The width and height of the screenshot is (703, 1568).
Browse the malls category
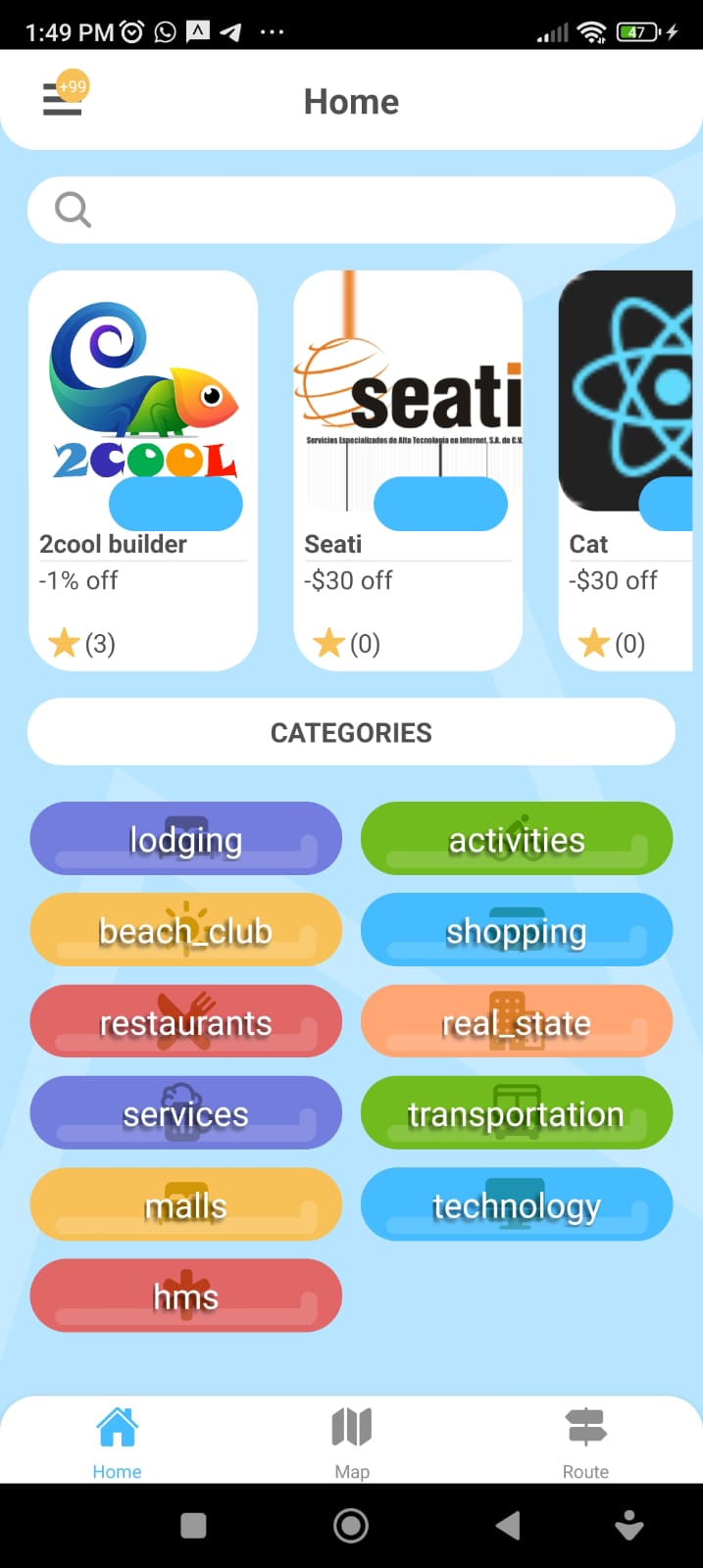pyautogui.click(x=186, y=1204)
